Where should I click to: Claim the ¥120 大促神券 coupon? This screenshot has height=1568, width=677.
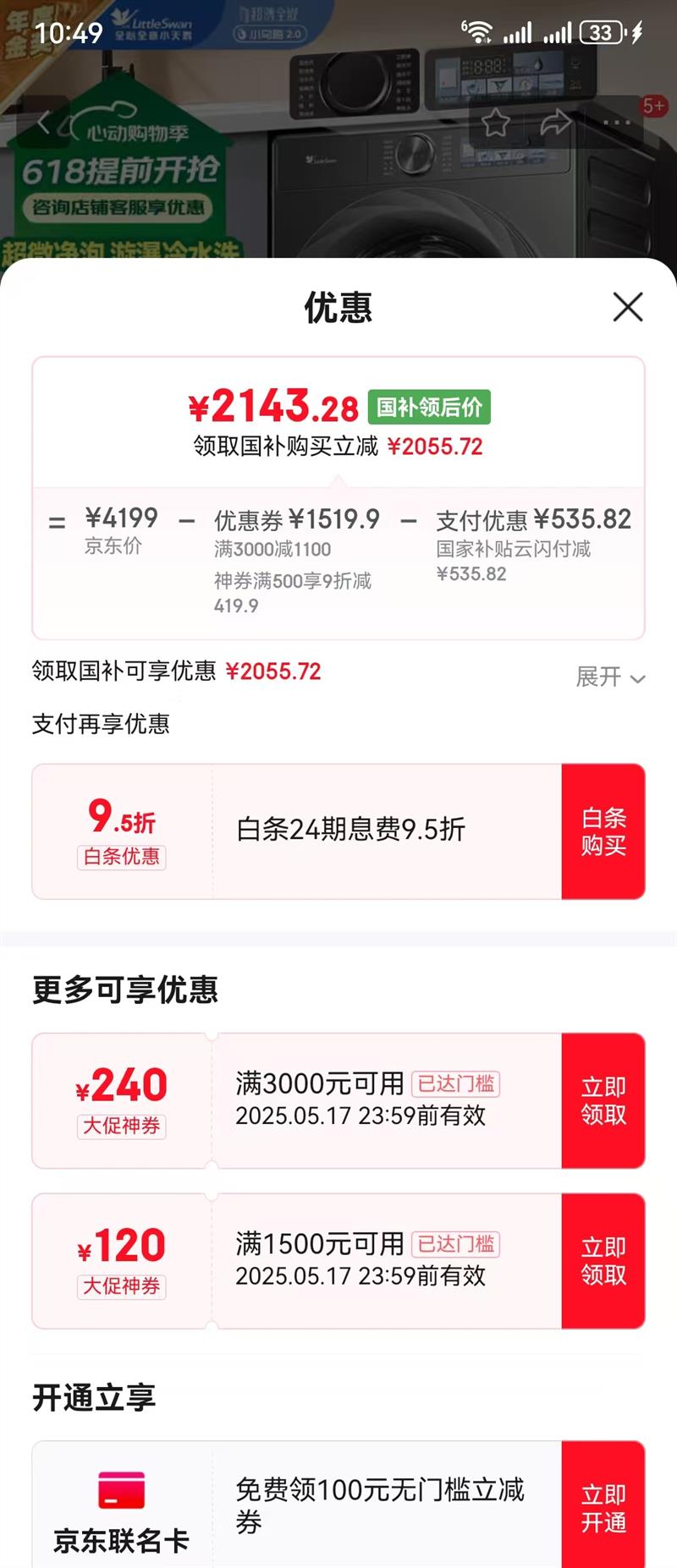click(603, 1261)
